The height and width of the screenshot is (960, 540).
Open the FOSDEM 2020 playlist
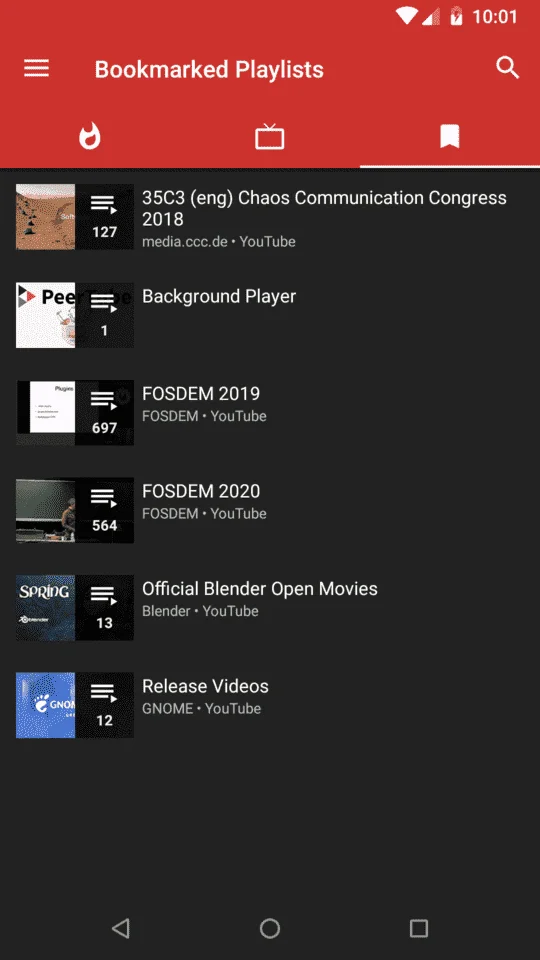point(270,510)
